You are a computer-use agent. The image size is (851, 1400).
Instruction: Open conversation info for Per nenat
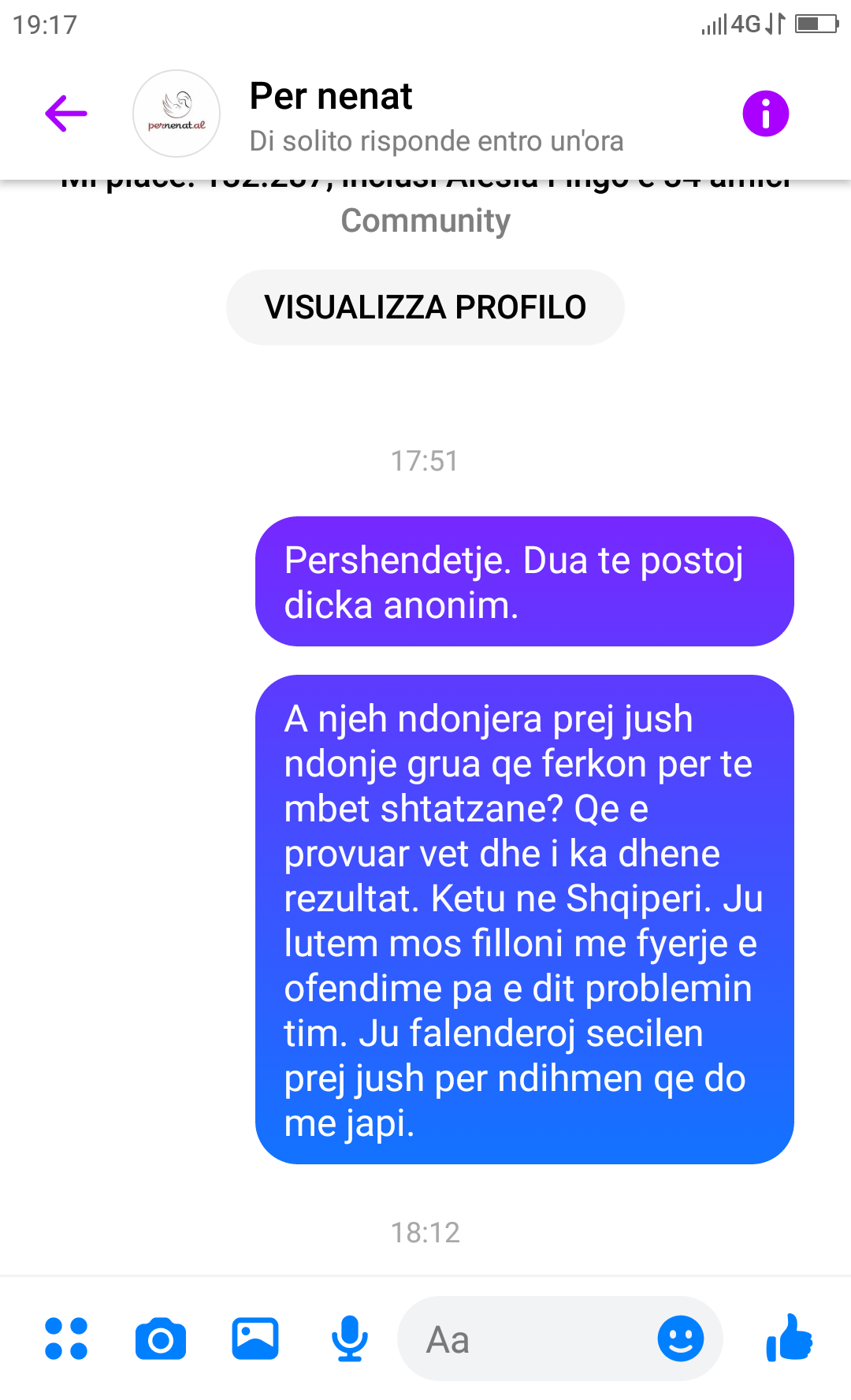point(765,114)
